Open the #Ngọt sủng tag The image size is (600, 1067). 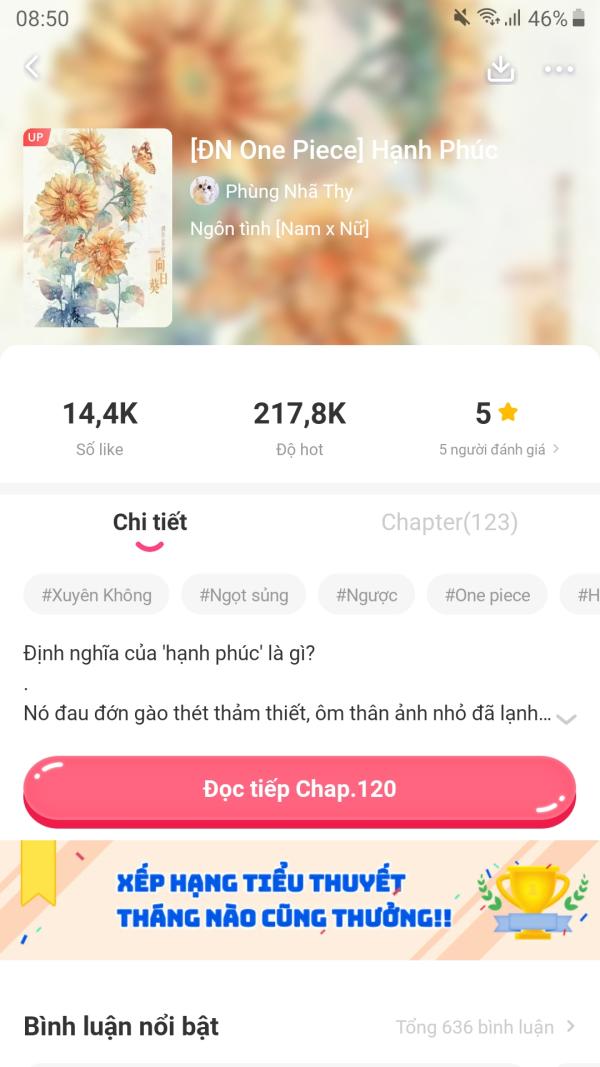click(243, 595)
